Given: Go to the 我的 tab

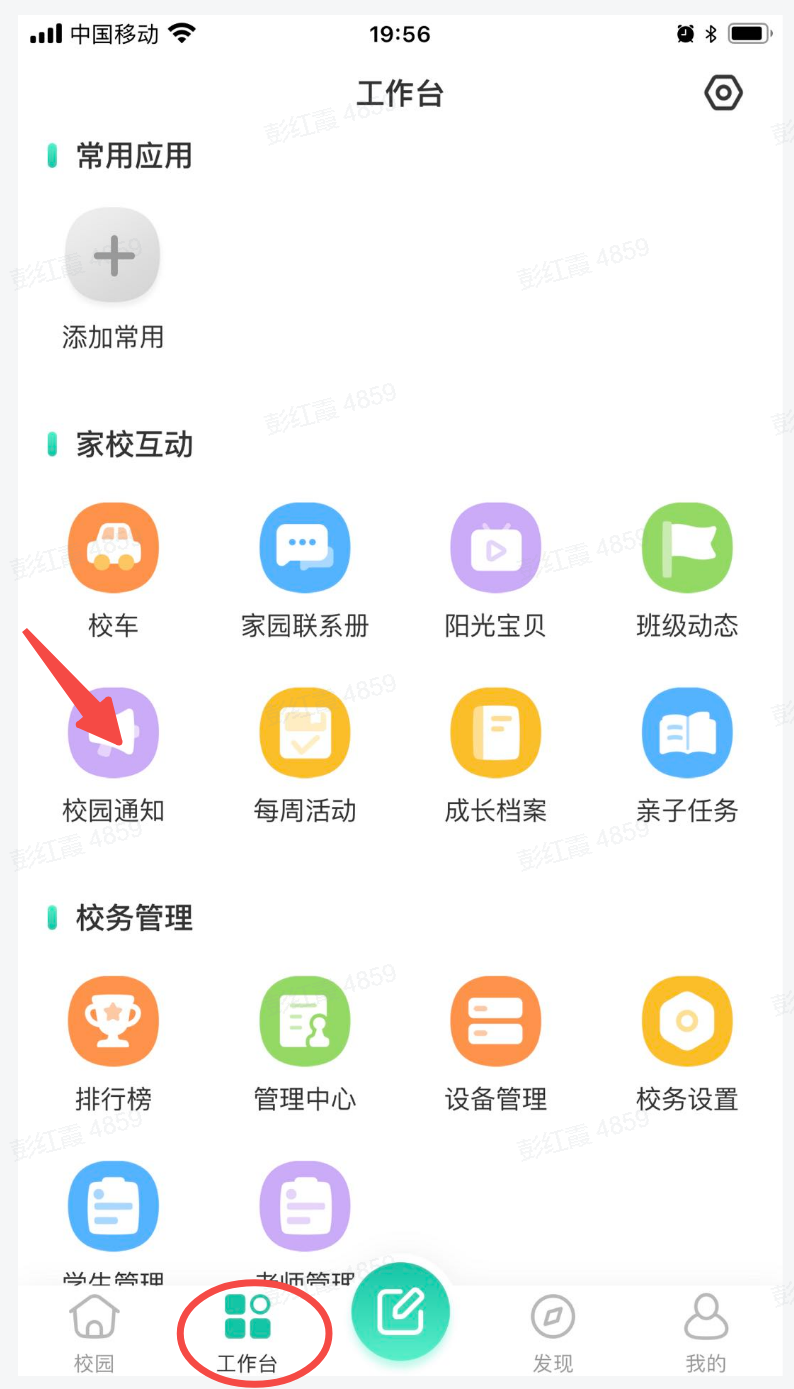Looking at the screenshot, I should tap(706, 1332).
